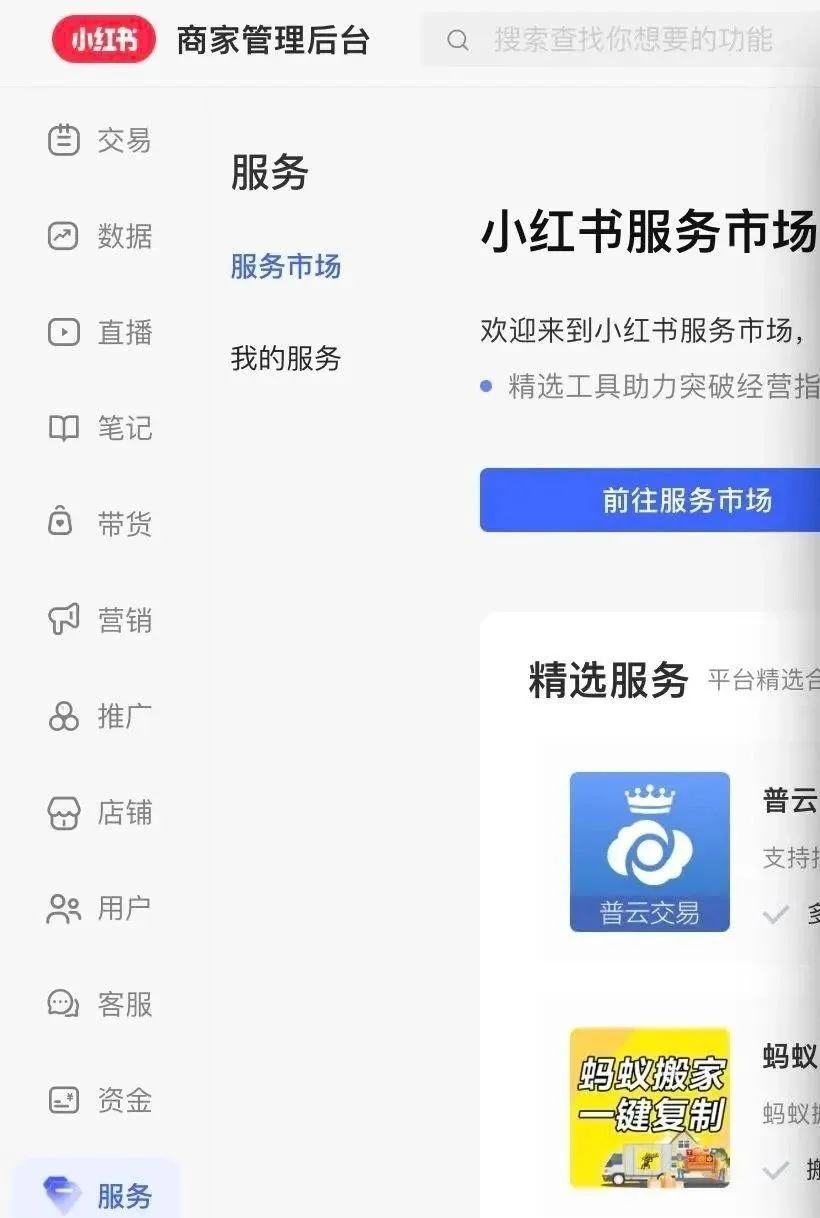820x1218 pixels.
Task: Open the 蚂蚁搬家 一键复制 service card
Action: coord(650,1107)
